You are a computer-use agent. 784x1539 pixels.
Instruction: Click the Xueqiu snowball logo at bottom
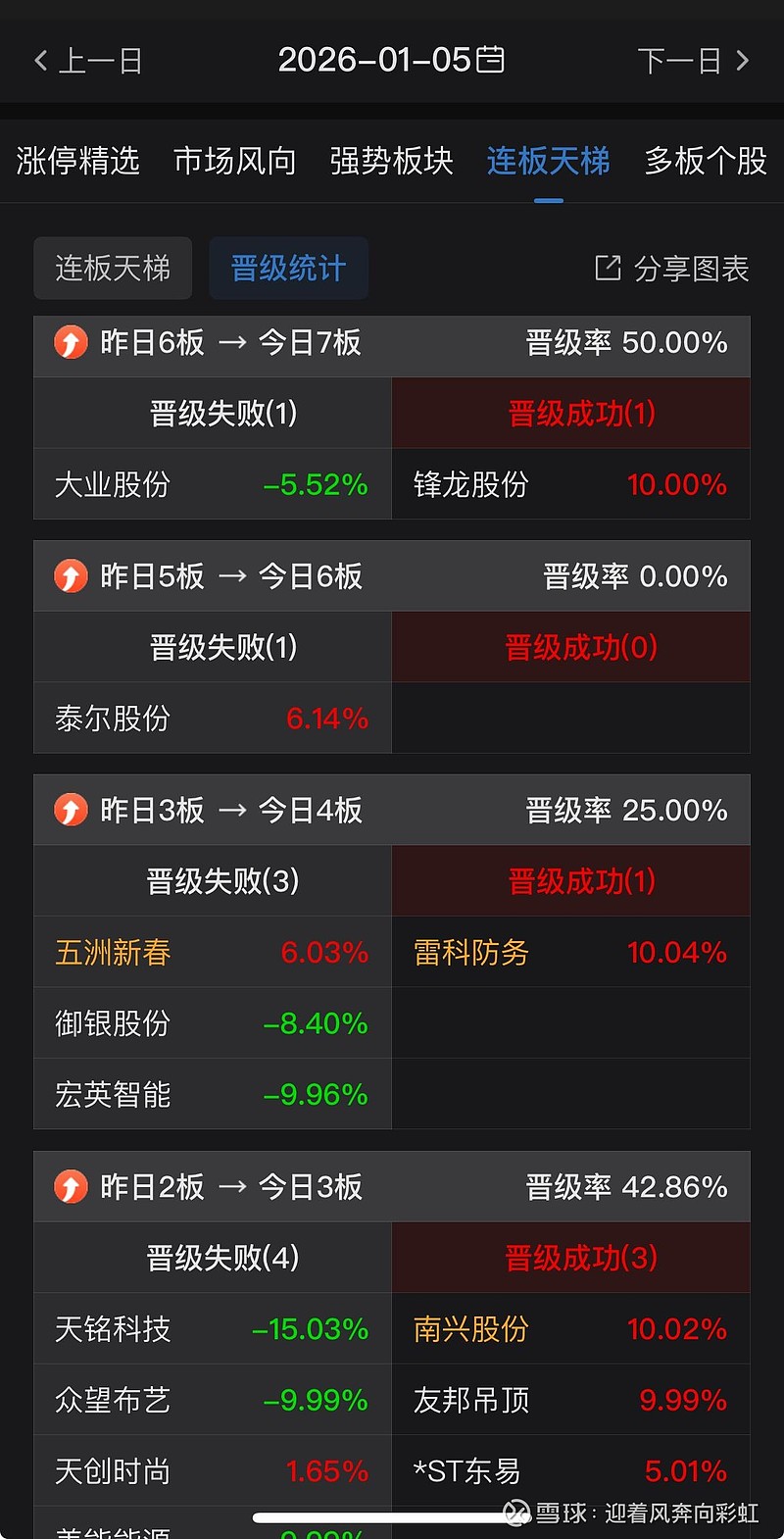point(516,1514)
